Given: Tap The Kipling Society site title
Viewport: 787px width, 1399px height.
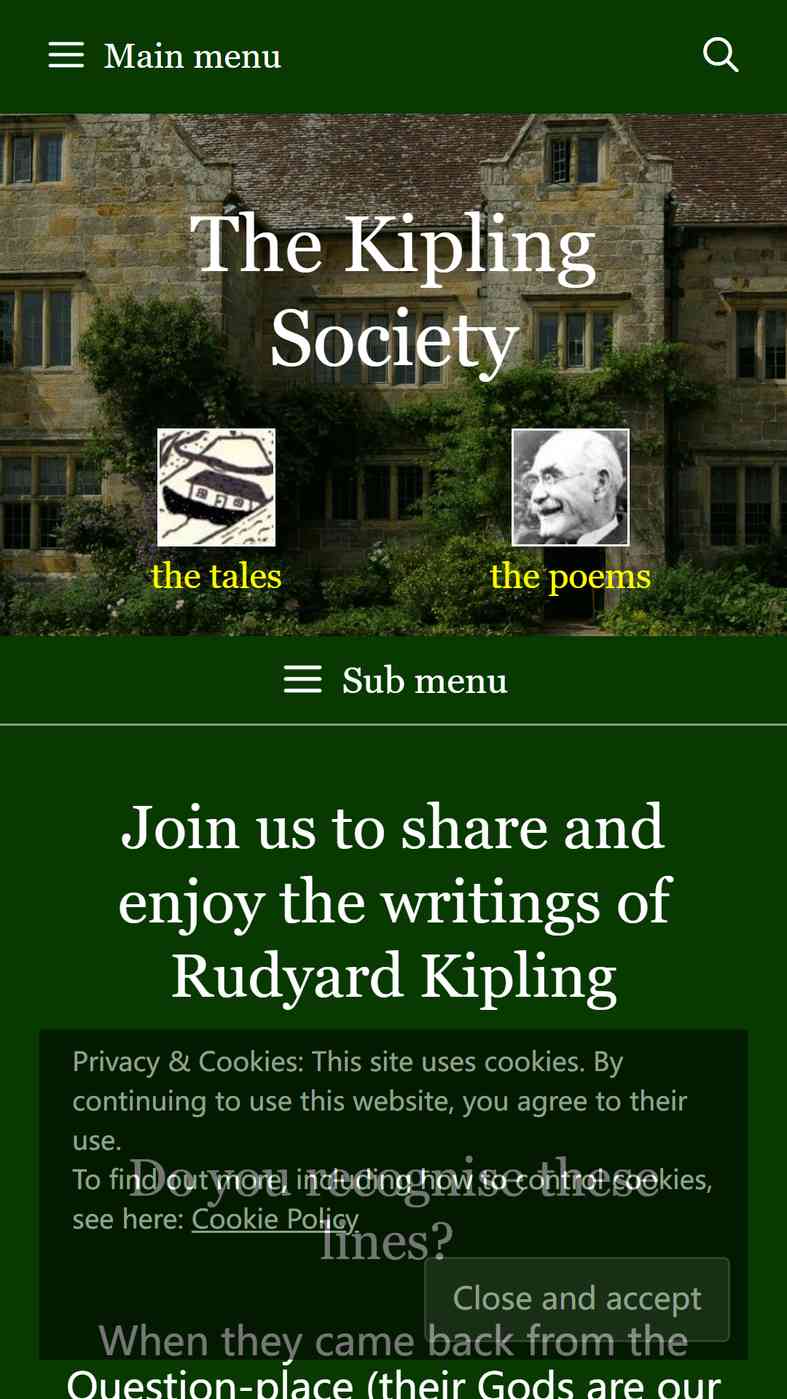Looking at the screenshot, I should 394,291.
